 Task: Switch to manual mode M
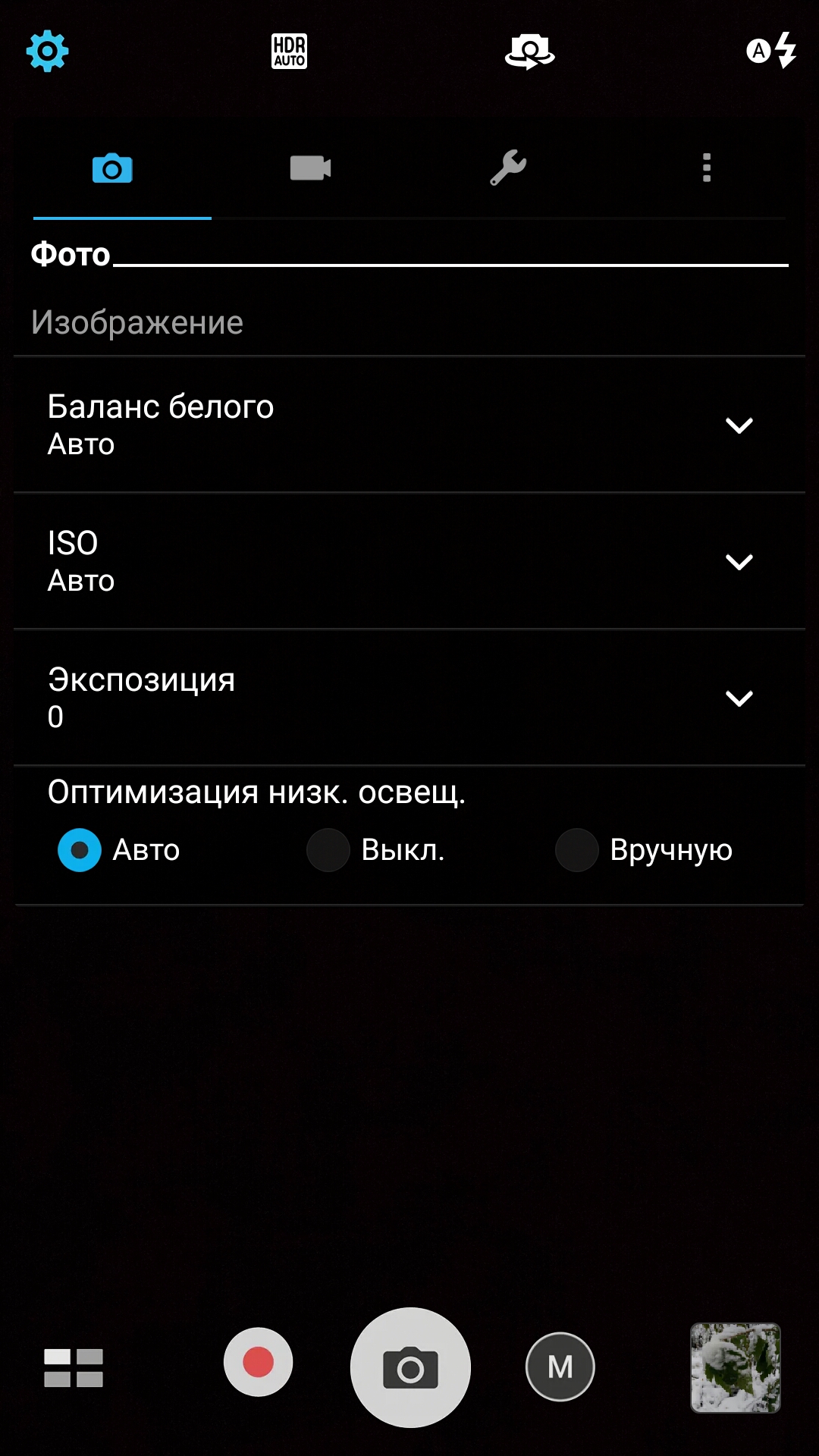pos(560,1367)
